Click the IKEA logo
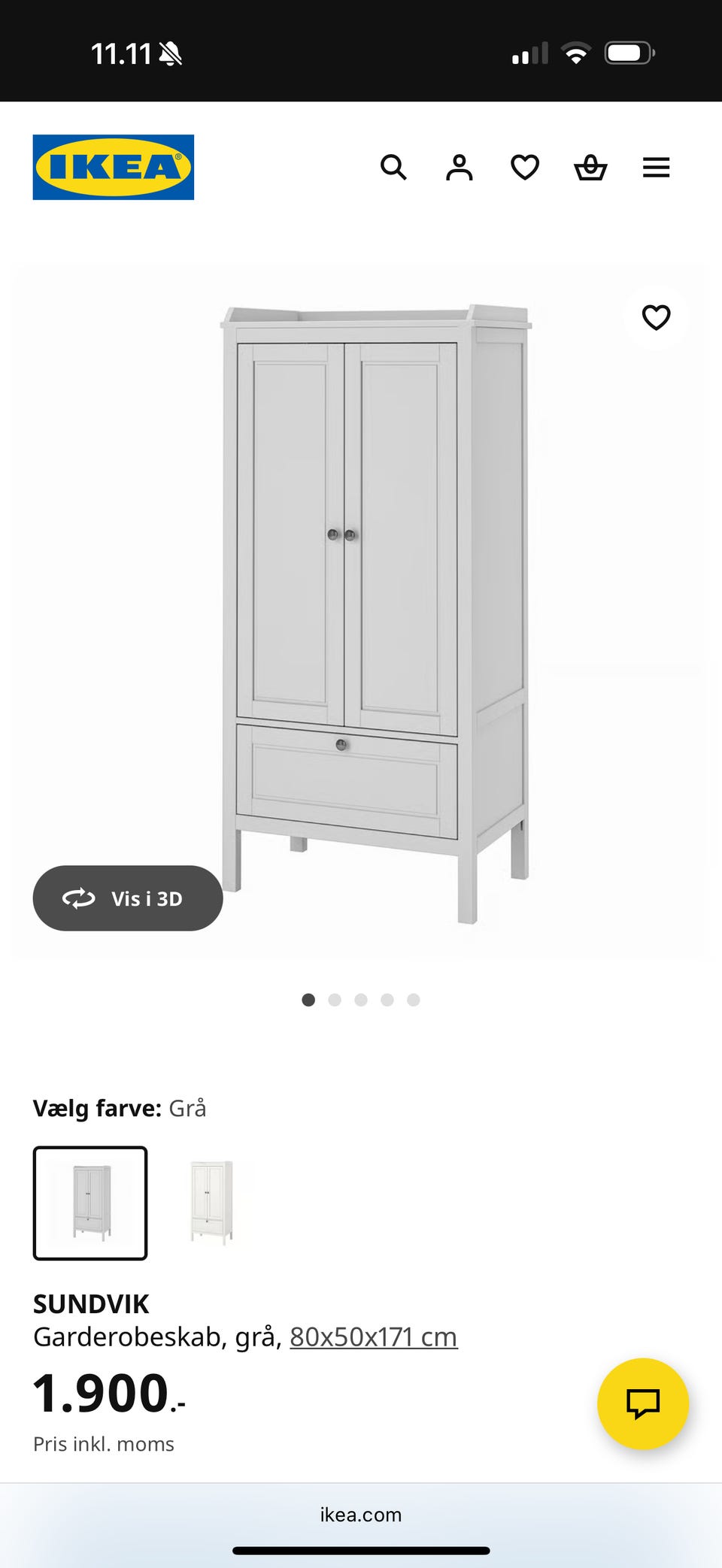 114,166
